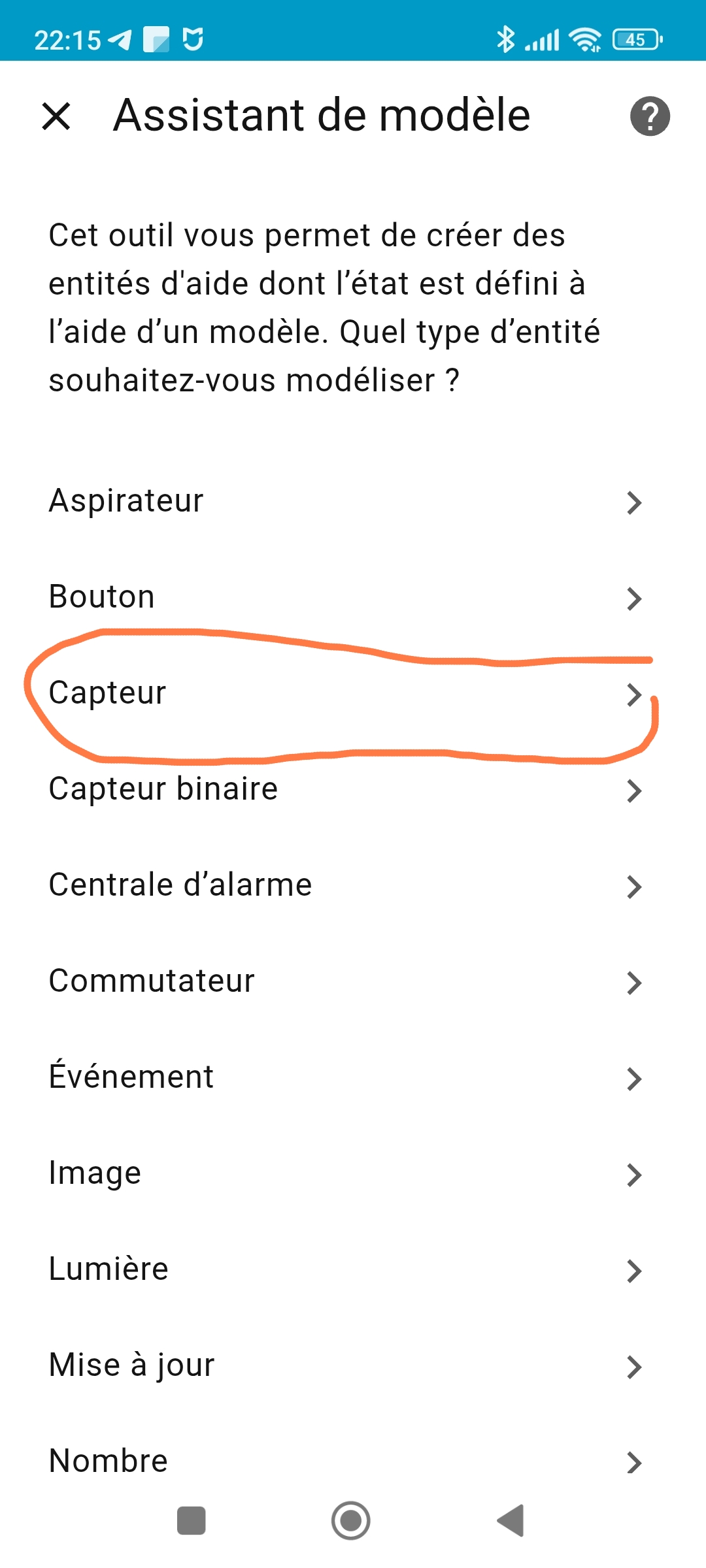Open the Image option
This screenshot has height=1568, width=706.
point(345,1173)
